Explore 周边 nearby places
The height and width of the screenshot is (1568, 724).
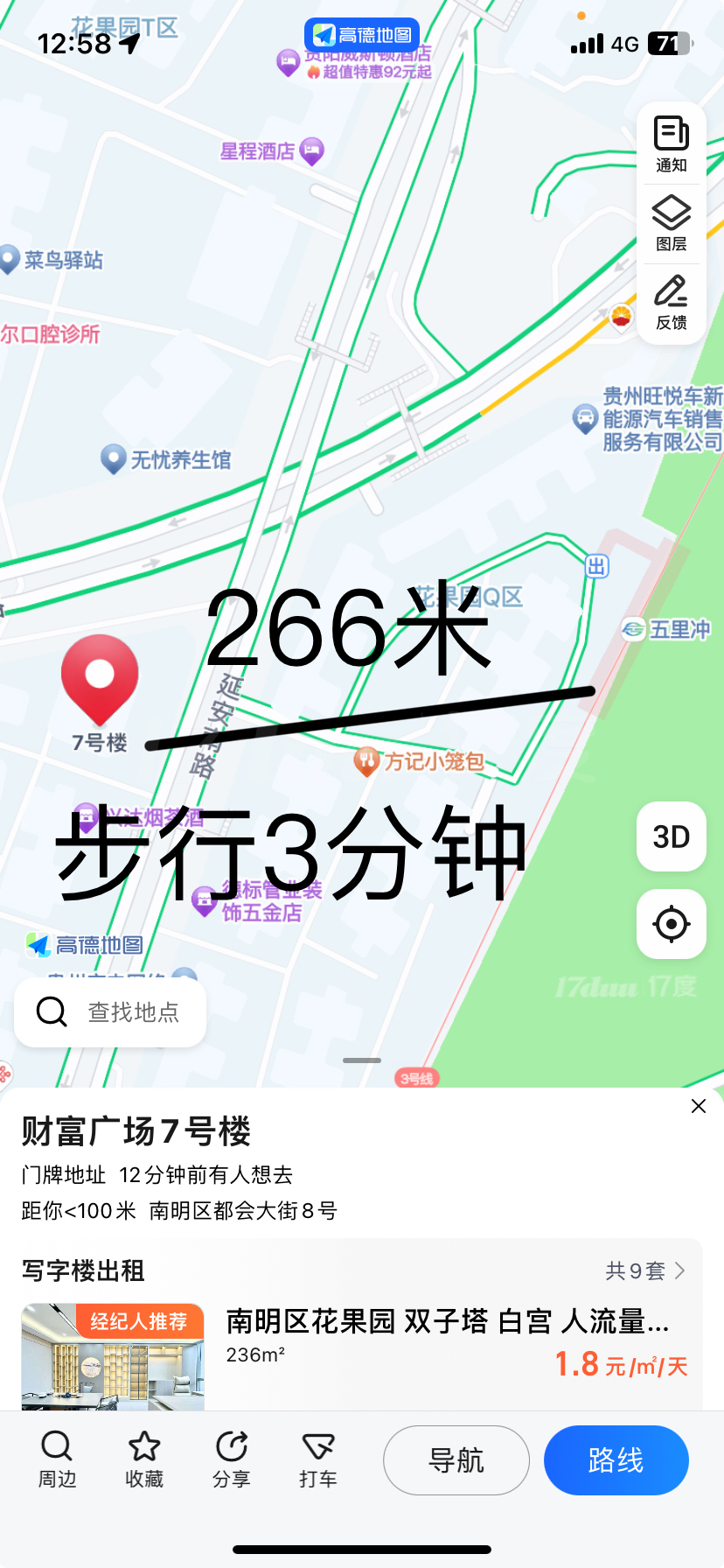tap(57, 1459)
